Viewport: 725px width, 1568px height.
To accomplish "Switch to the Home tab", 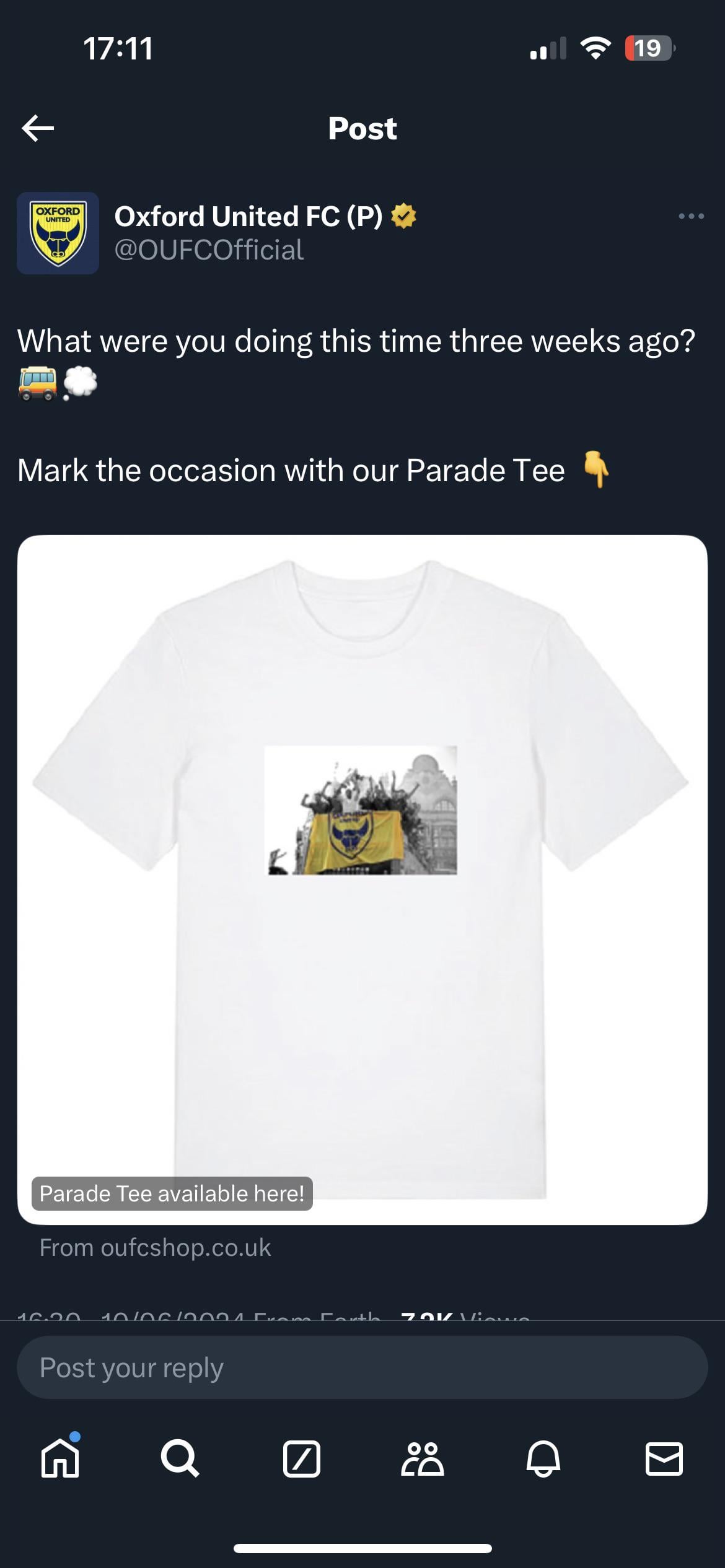I will point(60,1459).
